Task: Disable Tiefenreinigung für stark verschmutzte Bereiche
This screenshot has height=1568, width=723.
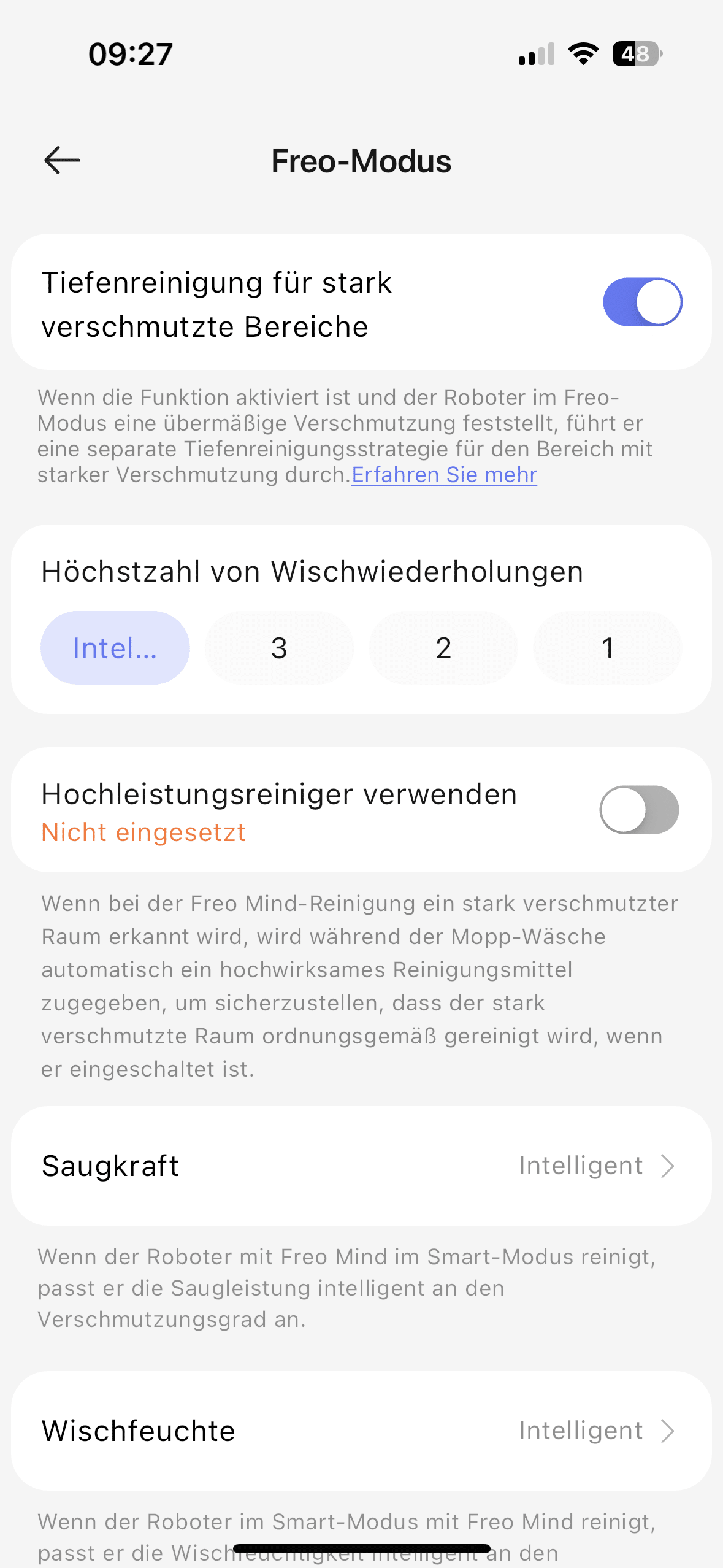Action: tap(642, 302)
